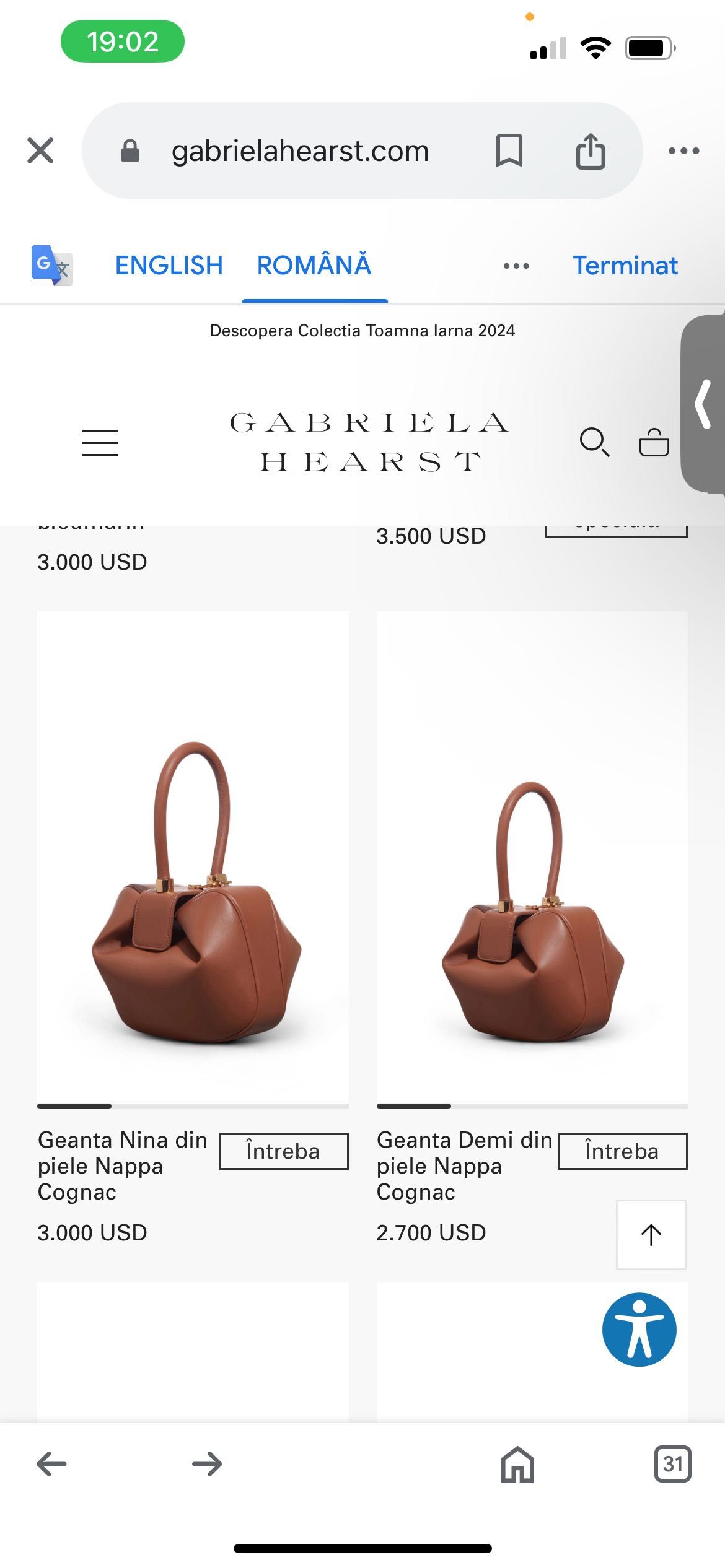Tap the gabrielahearst.com address bar

point(300,150)
